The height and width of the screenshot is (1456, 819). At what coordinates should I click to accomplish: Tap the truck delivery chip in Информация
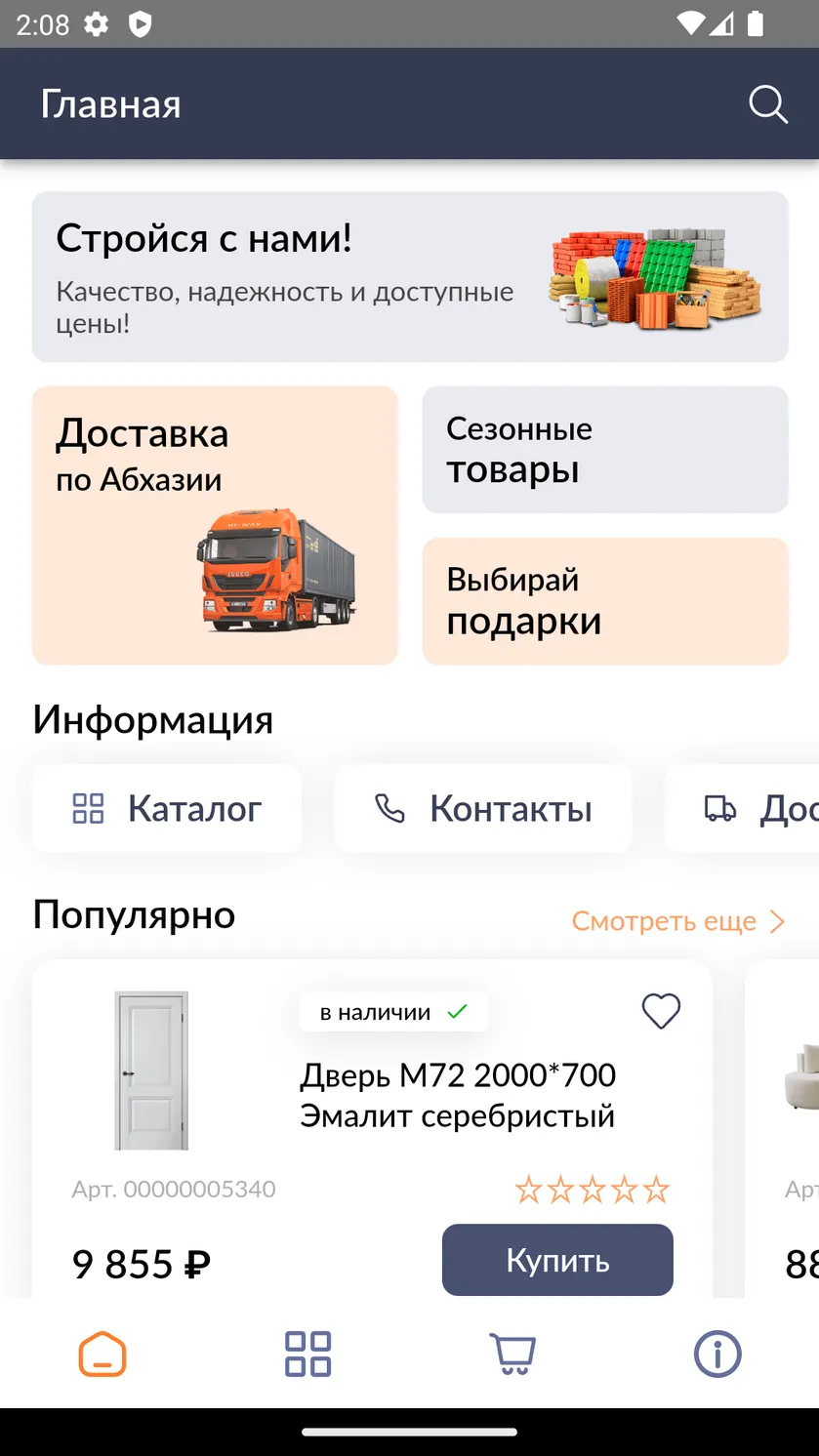(743, 808)
